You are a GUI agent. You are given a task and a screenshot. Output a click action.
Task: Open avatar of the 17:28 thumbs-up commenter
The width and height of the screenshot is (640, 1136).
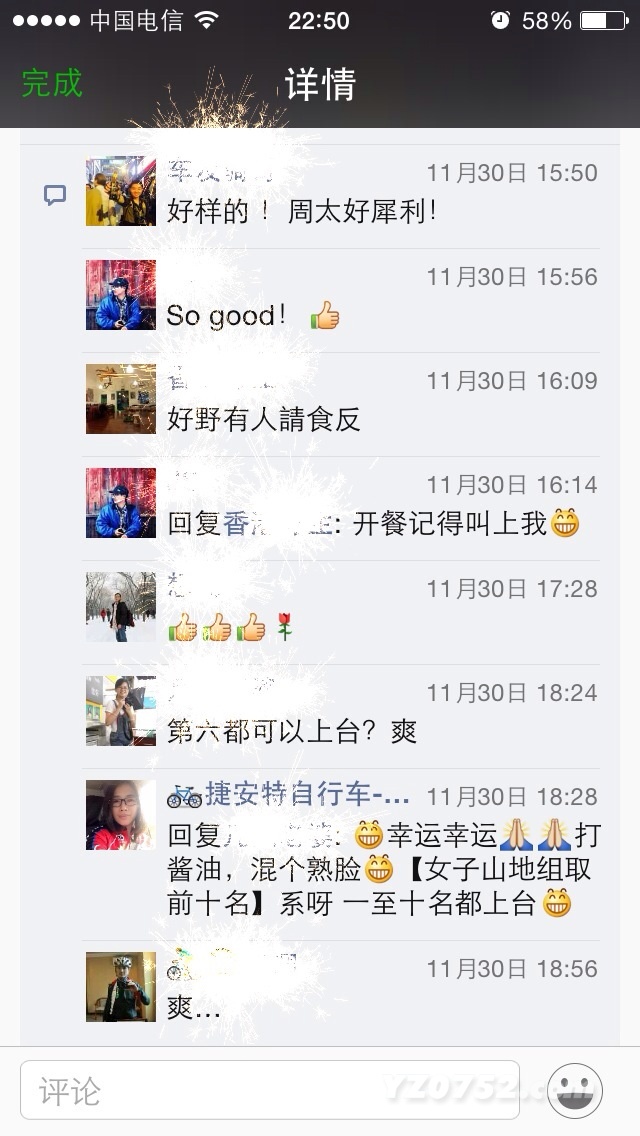click(x=120, y=607)
